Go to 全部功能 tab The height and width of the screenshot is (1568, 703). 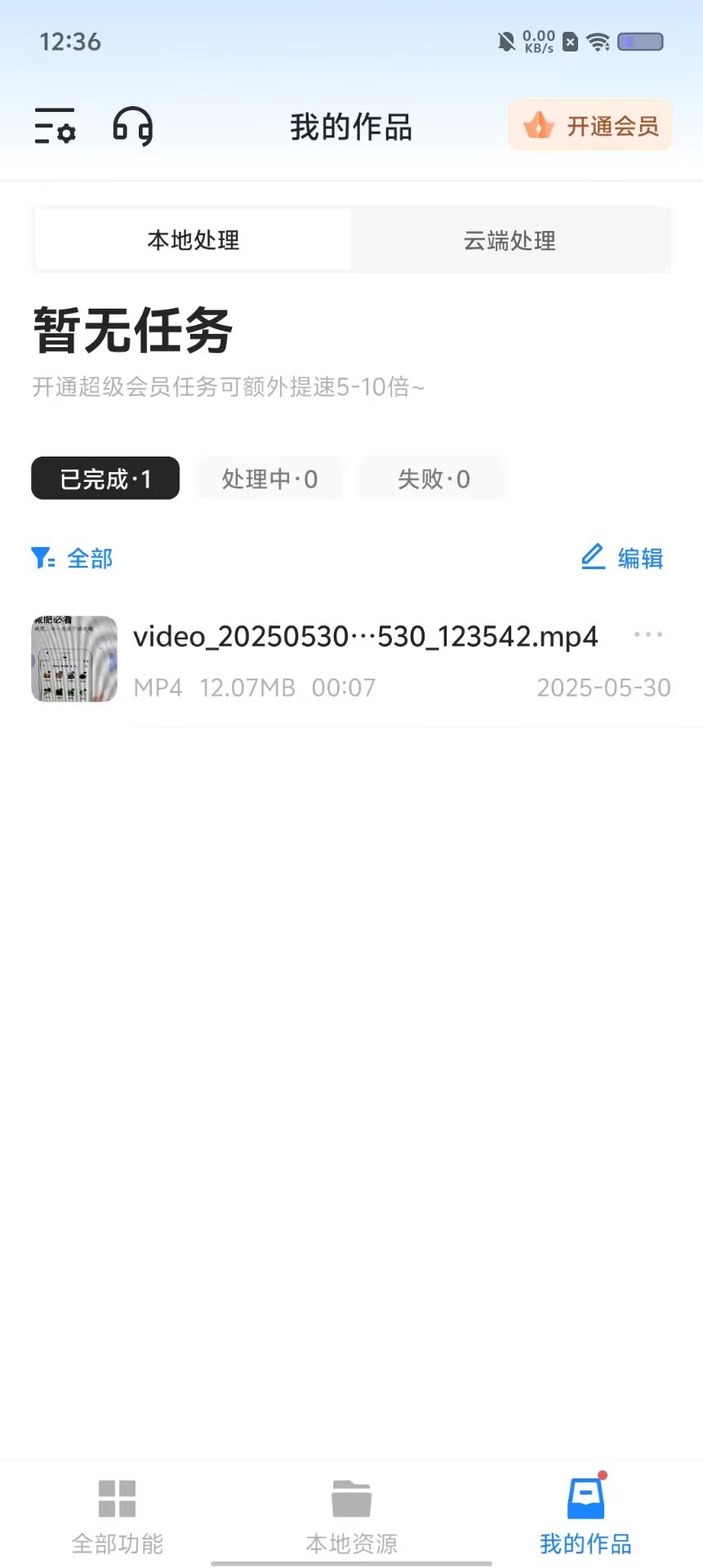(x=118, y=1517)
